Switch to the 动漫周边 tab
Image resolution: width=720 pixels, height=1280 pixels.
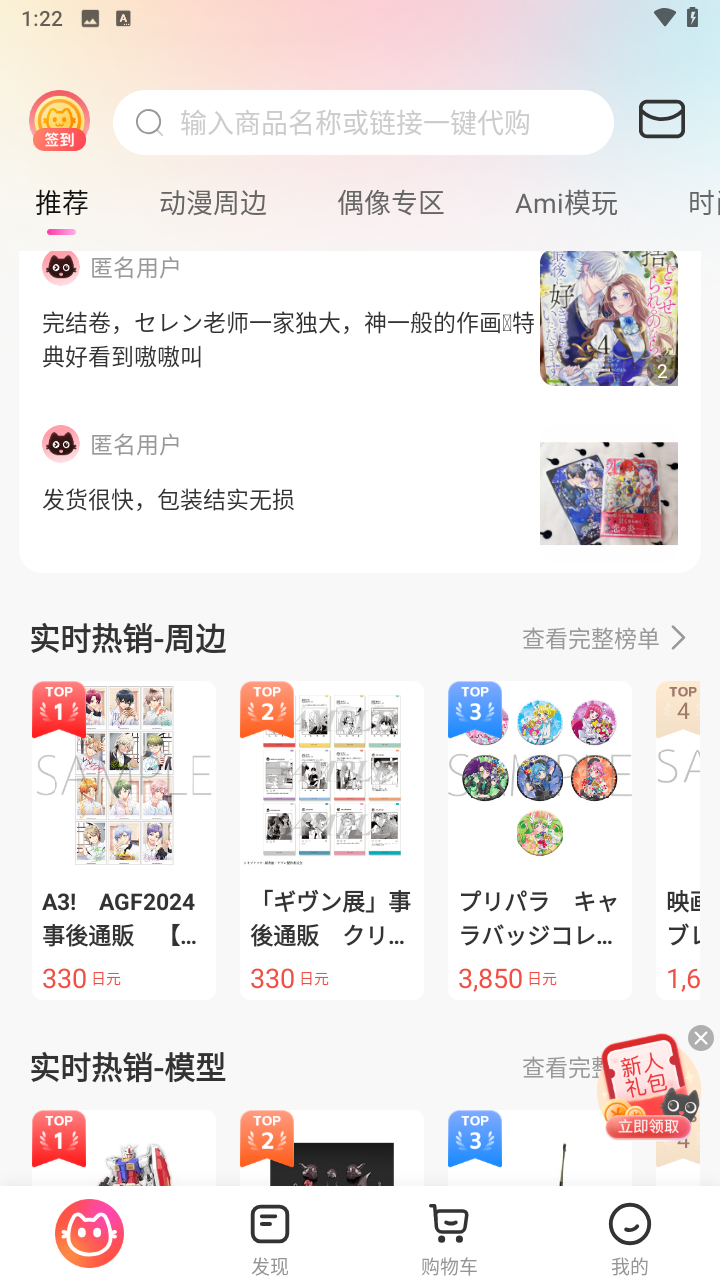(x=213, y=203)
